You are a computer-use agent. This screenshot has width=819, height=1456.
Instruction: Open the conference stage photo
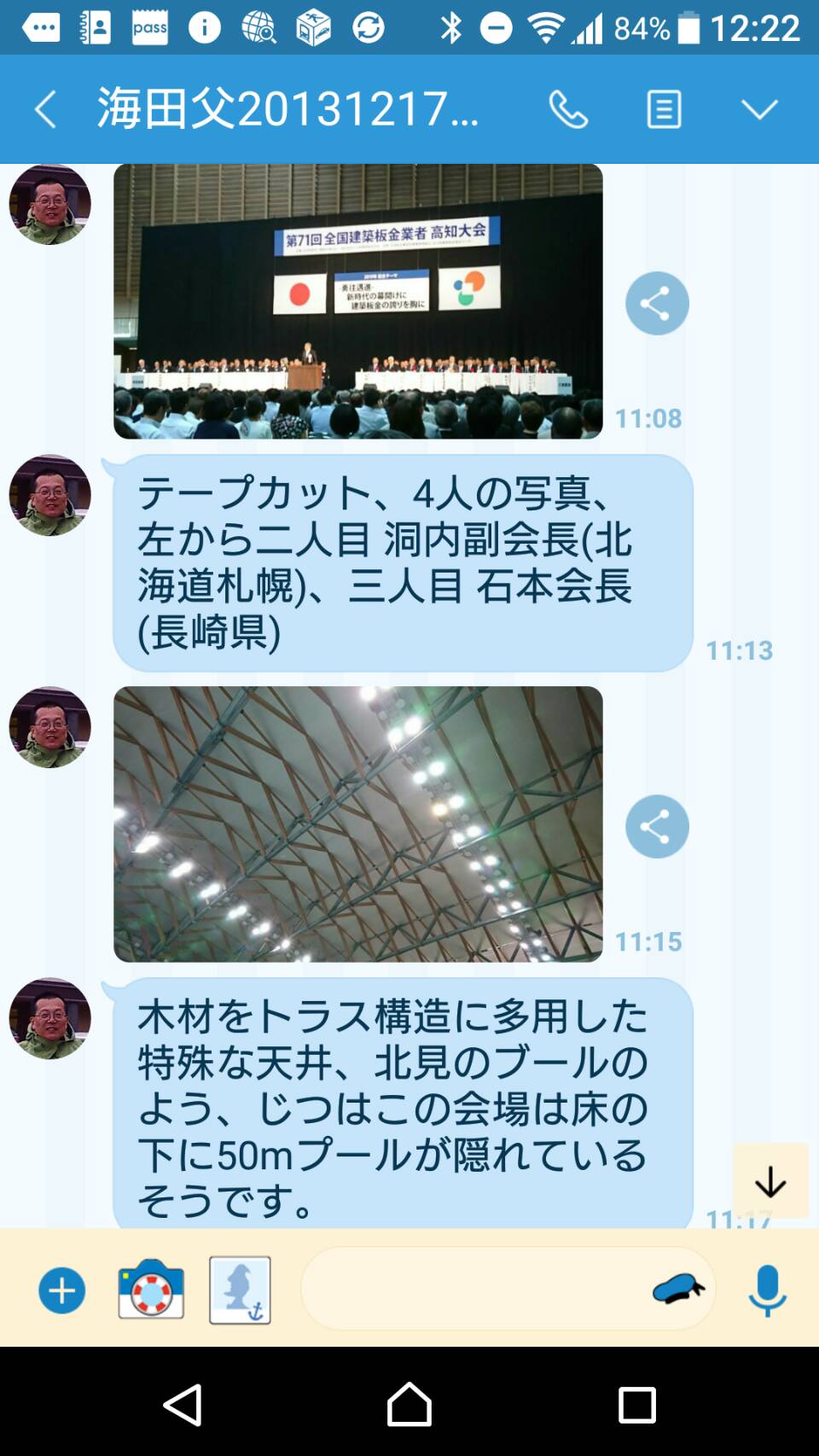(358, 301)
